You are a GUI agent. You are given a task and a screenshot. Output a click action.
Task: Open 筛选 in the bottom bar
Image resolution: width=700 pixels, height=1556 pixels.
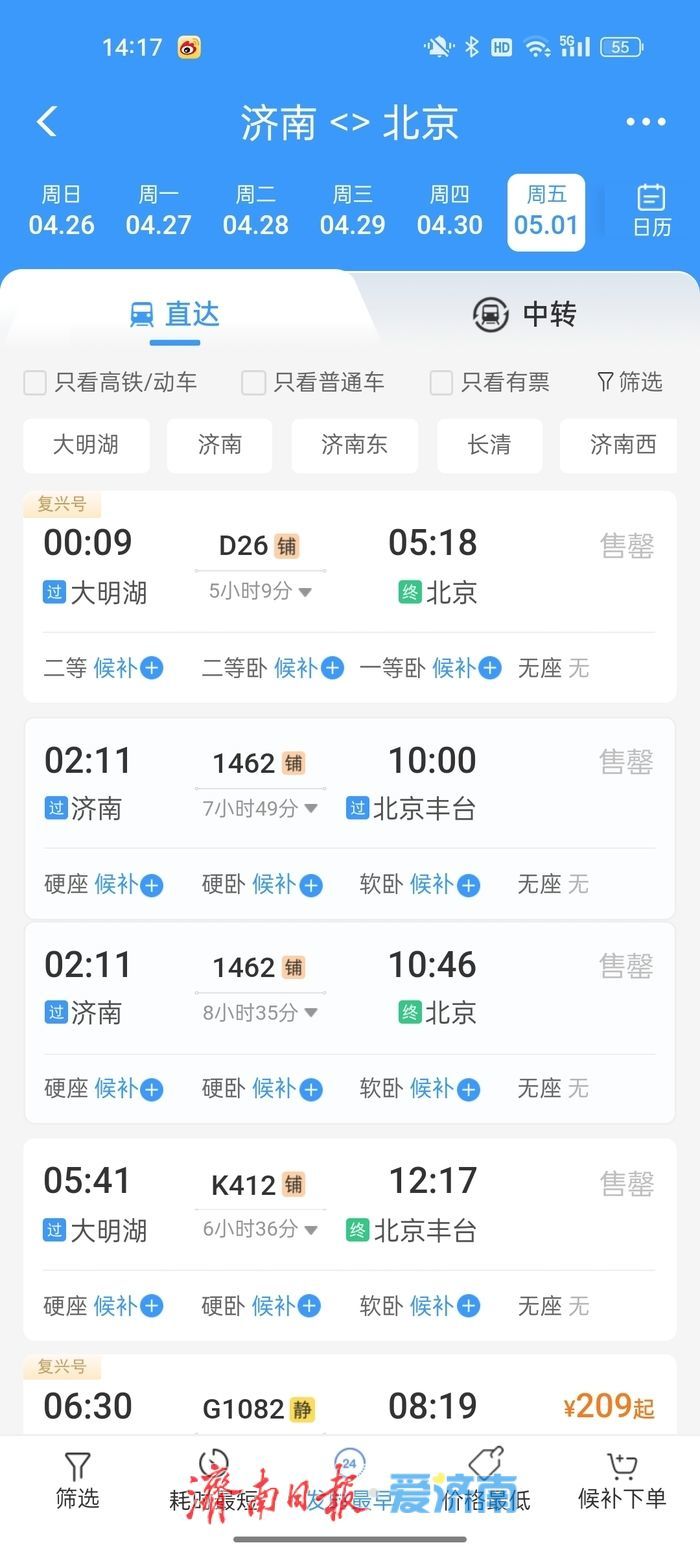point(77,1482)
